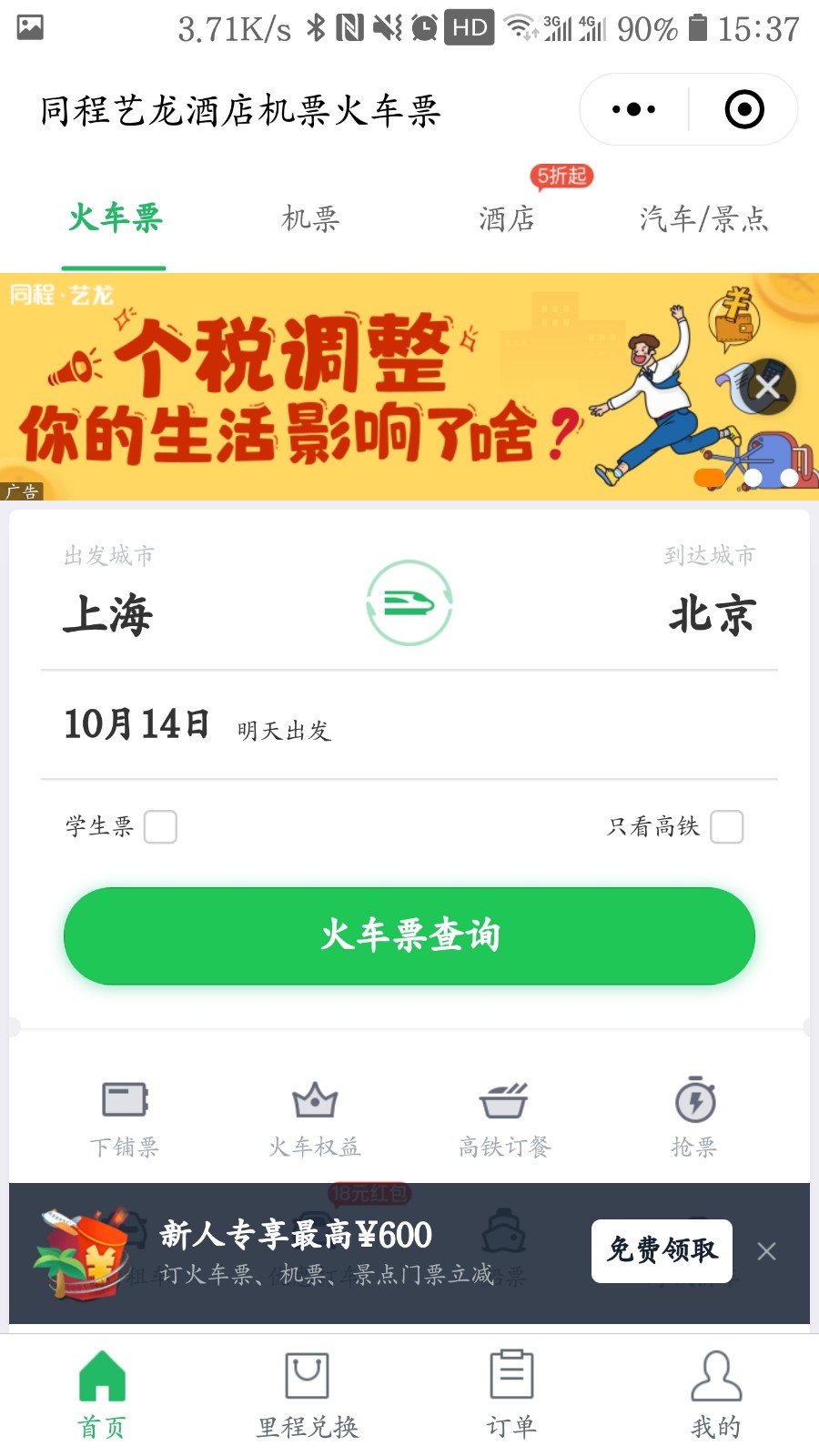Swap departure and arrival cities
Screen dimensions: 819x1456
point(409,602)
